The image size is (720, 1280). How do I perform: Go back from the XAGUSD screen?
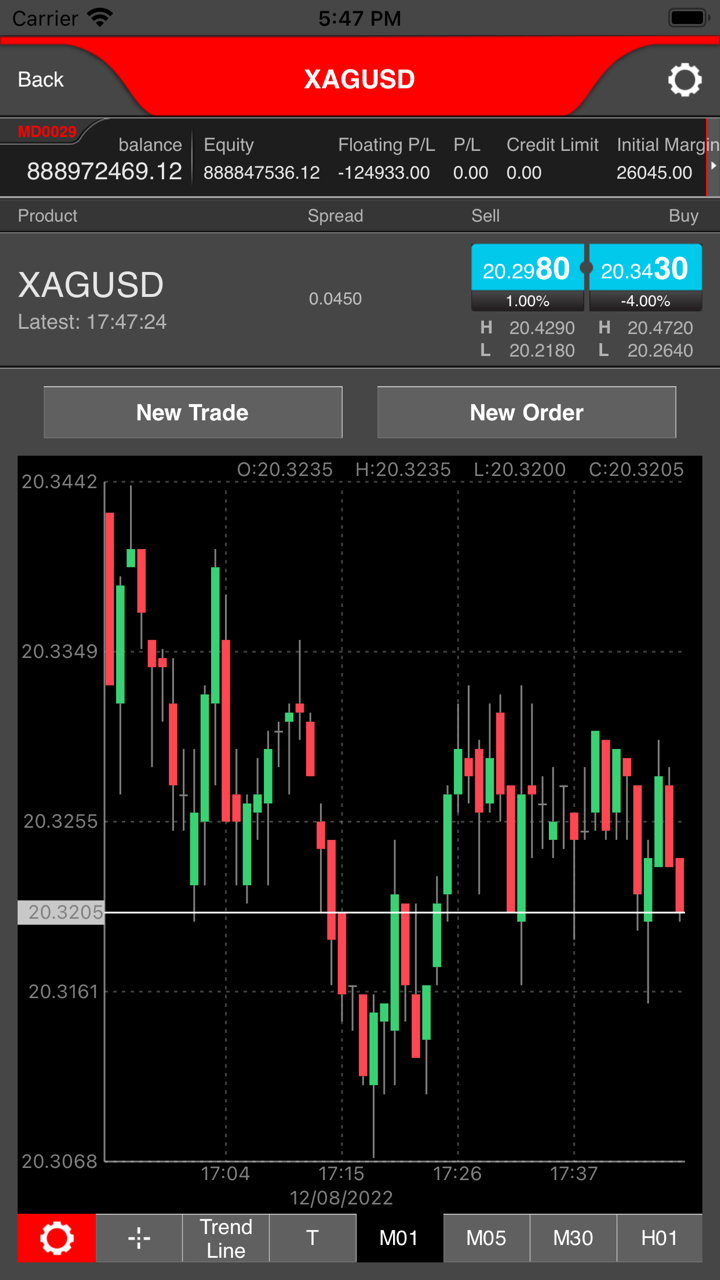pos(41,80)
